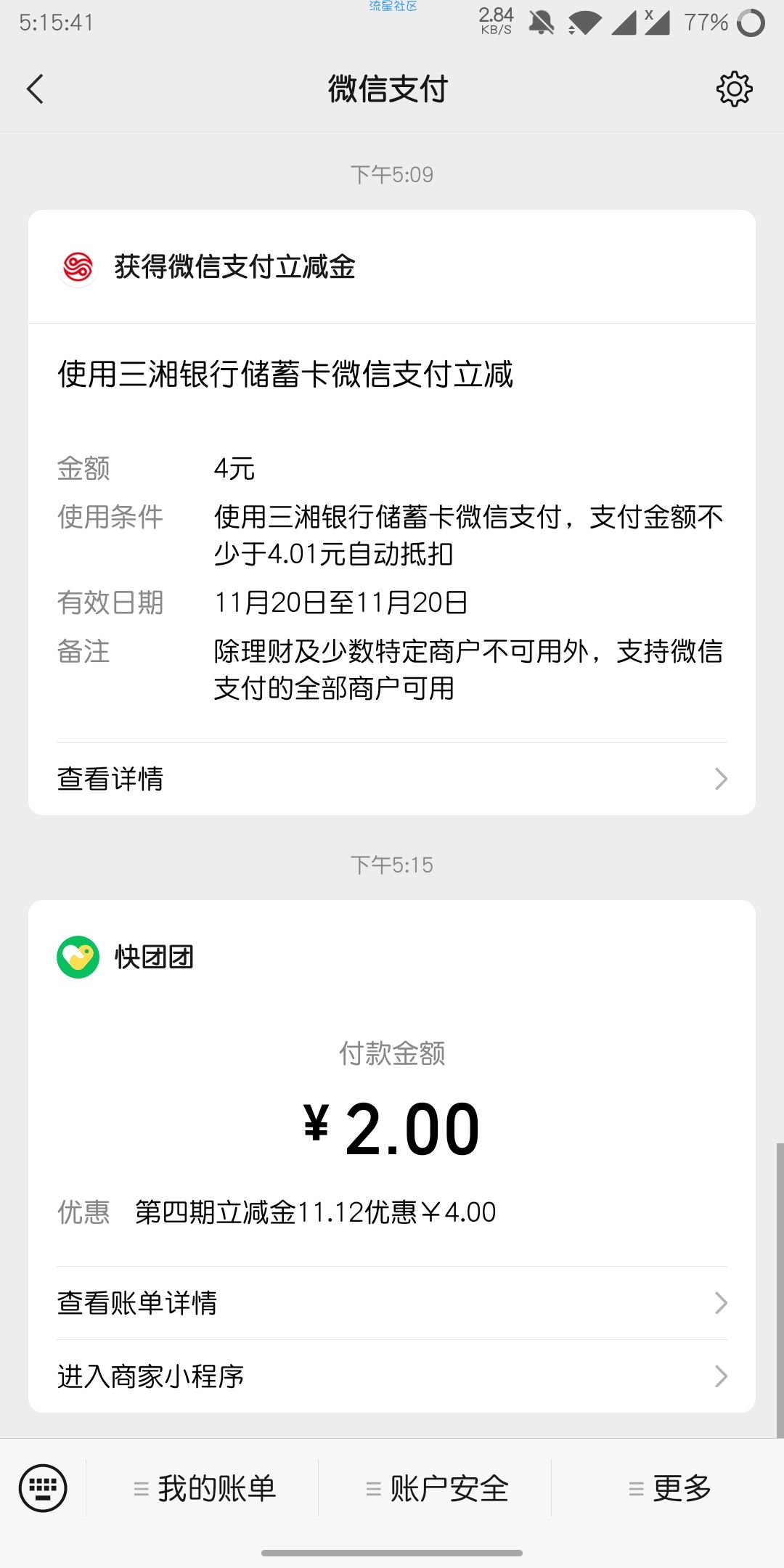Screen dimensions: 784x1568
Task: Open the 快团团 payment card header
Action: tap(392, 957)
